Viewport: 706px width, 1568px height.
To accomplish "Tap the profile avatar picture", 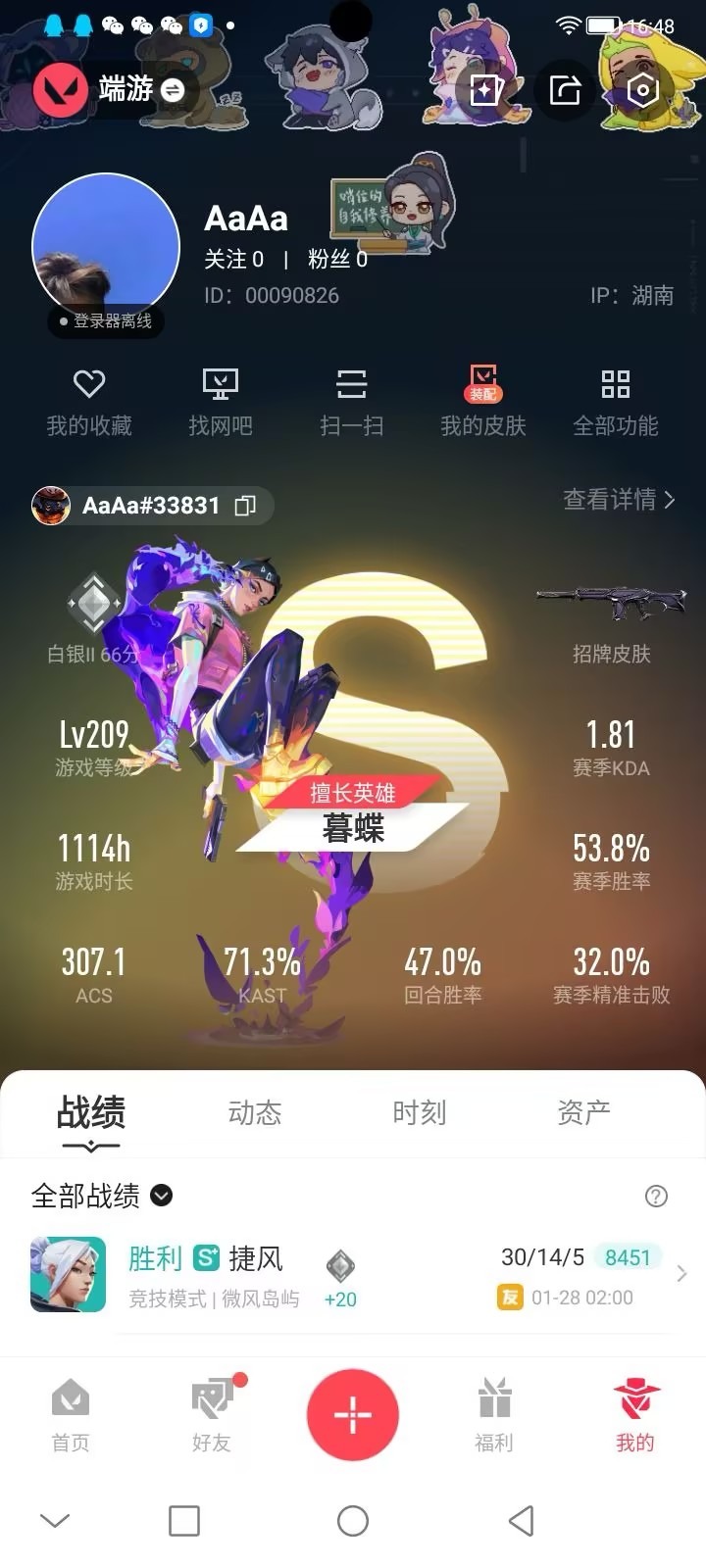I will pyautogui.click(x=106, y=246).
